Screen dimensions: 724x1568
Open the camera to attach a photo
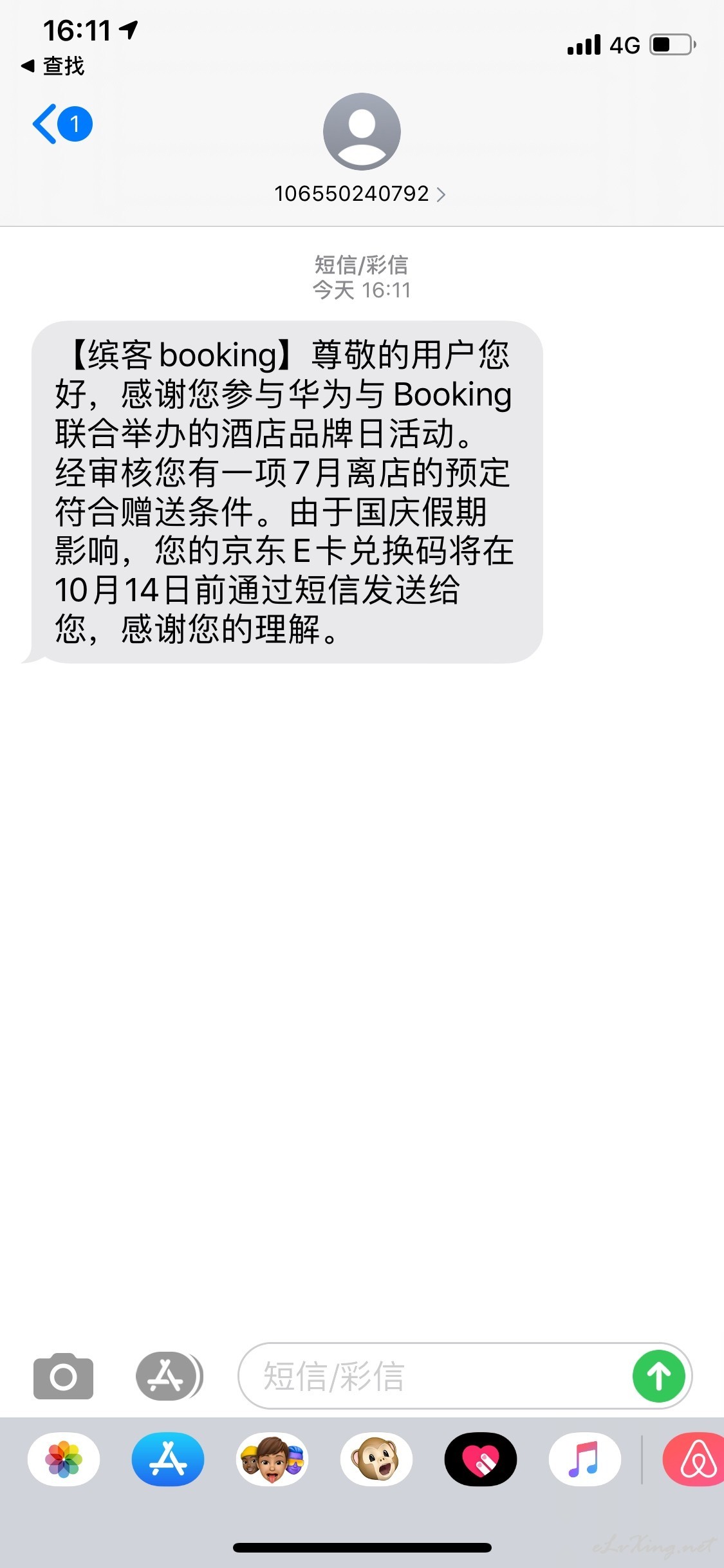(x=63, y=1376)
